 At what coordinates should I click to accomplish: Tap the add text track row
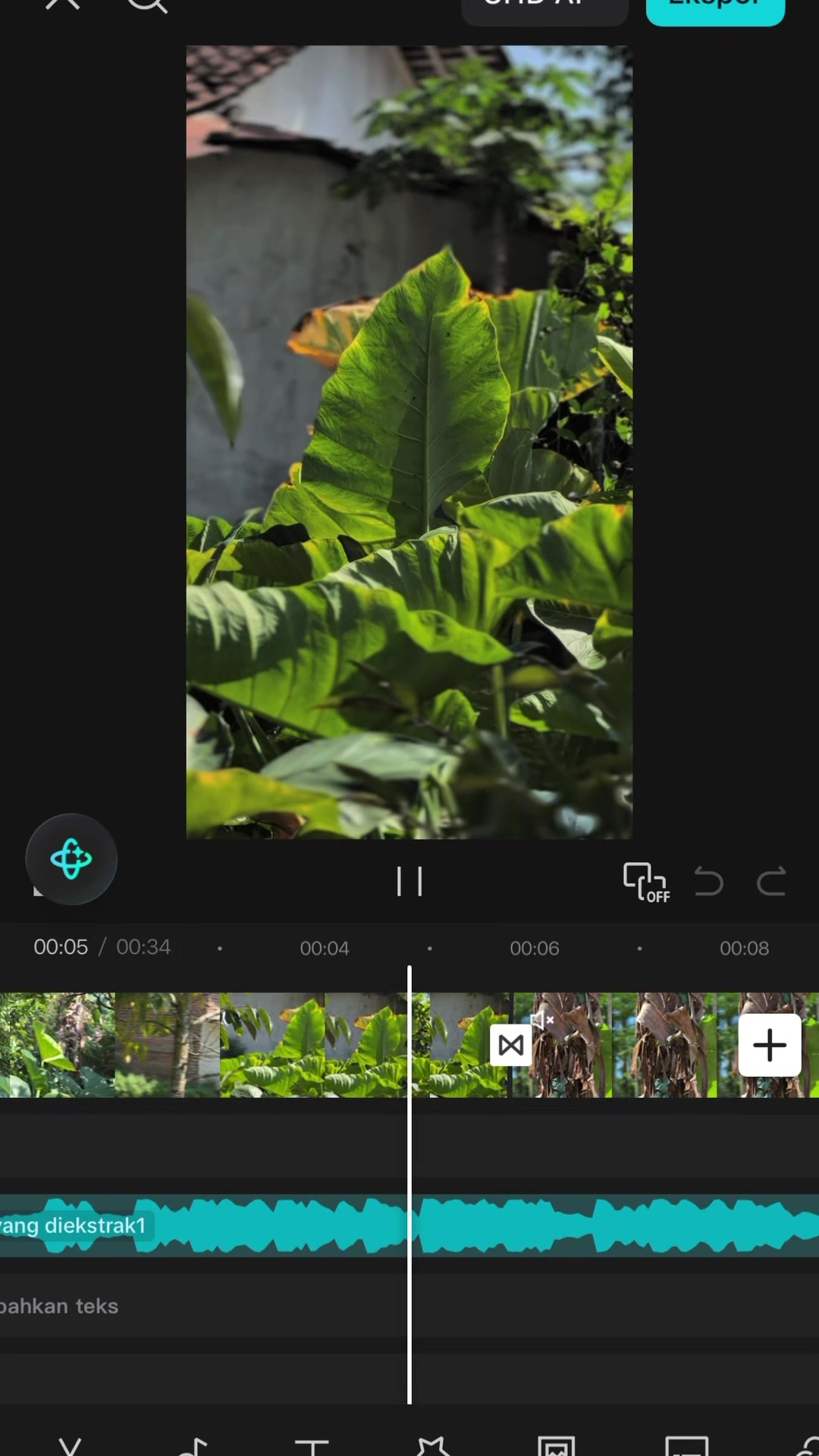(409, 1306)
